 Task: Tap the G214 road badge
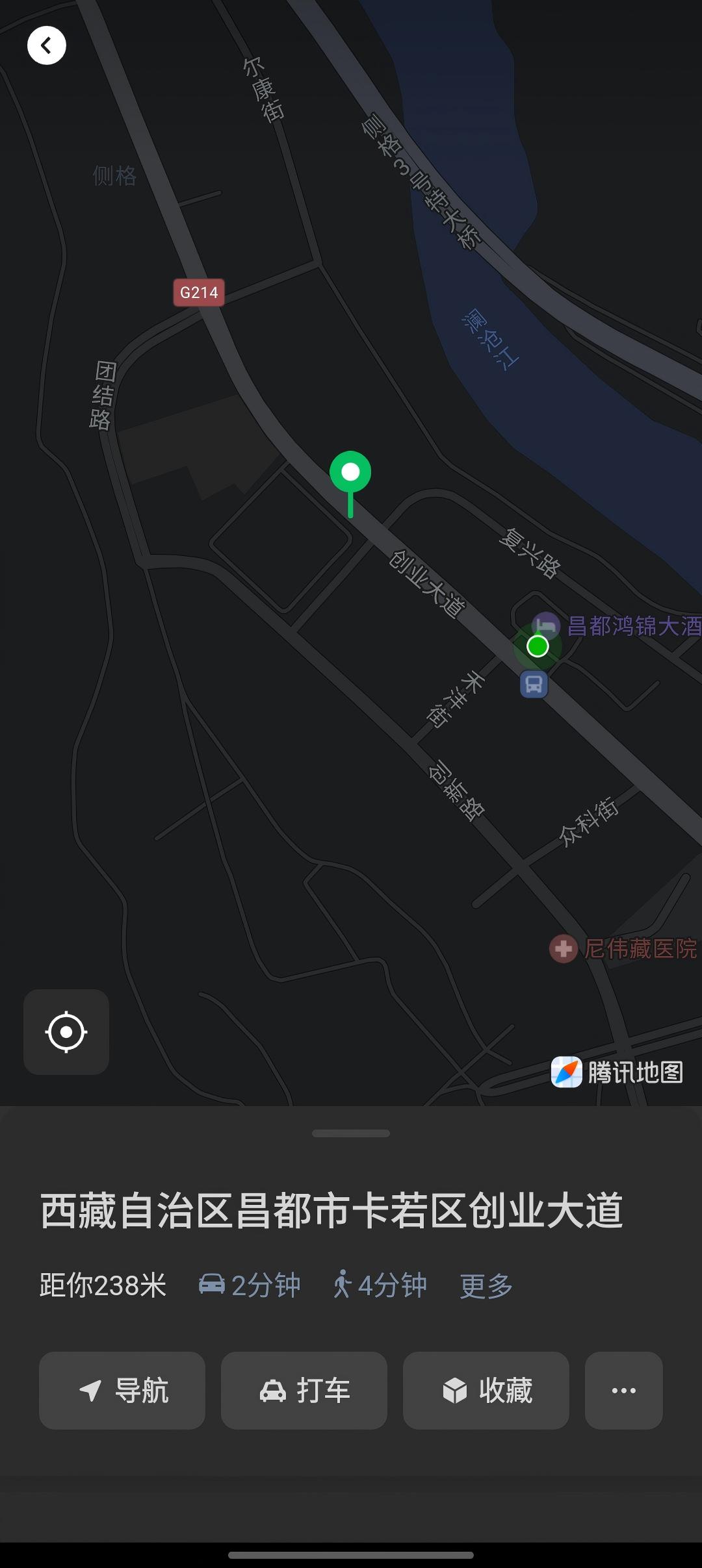pos(199,292)
